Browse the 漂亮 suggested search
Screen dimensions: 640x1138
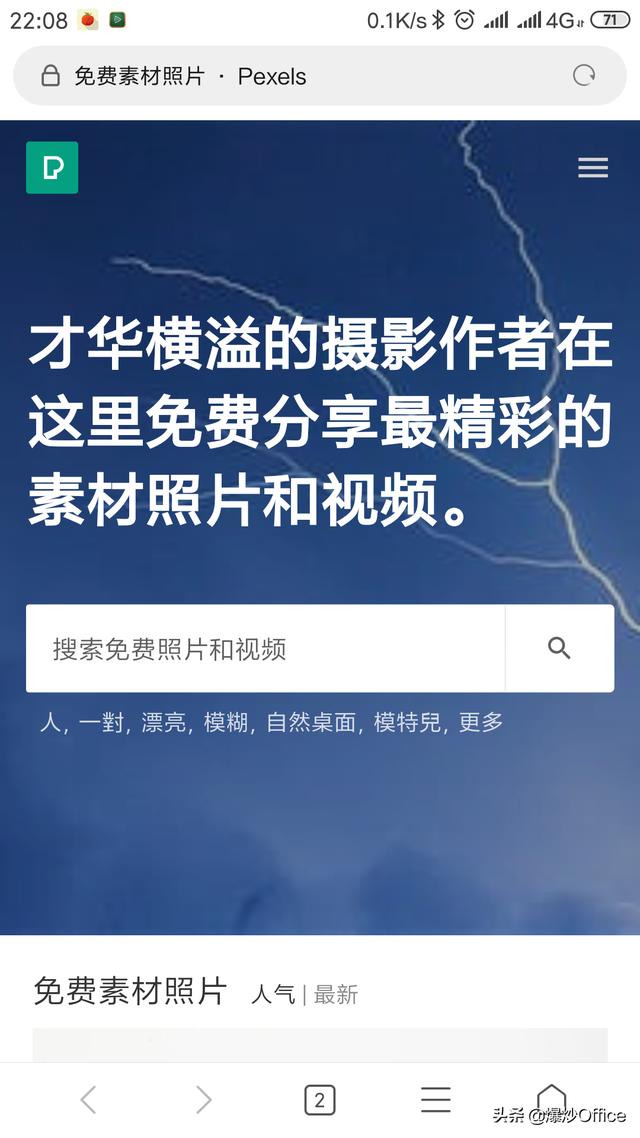(x=164, y=722)
